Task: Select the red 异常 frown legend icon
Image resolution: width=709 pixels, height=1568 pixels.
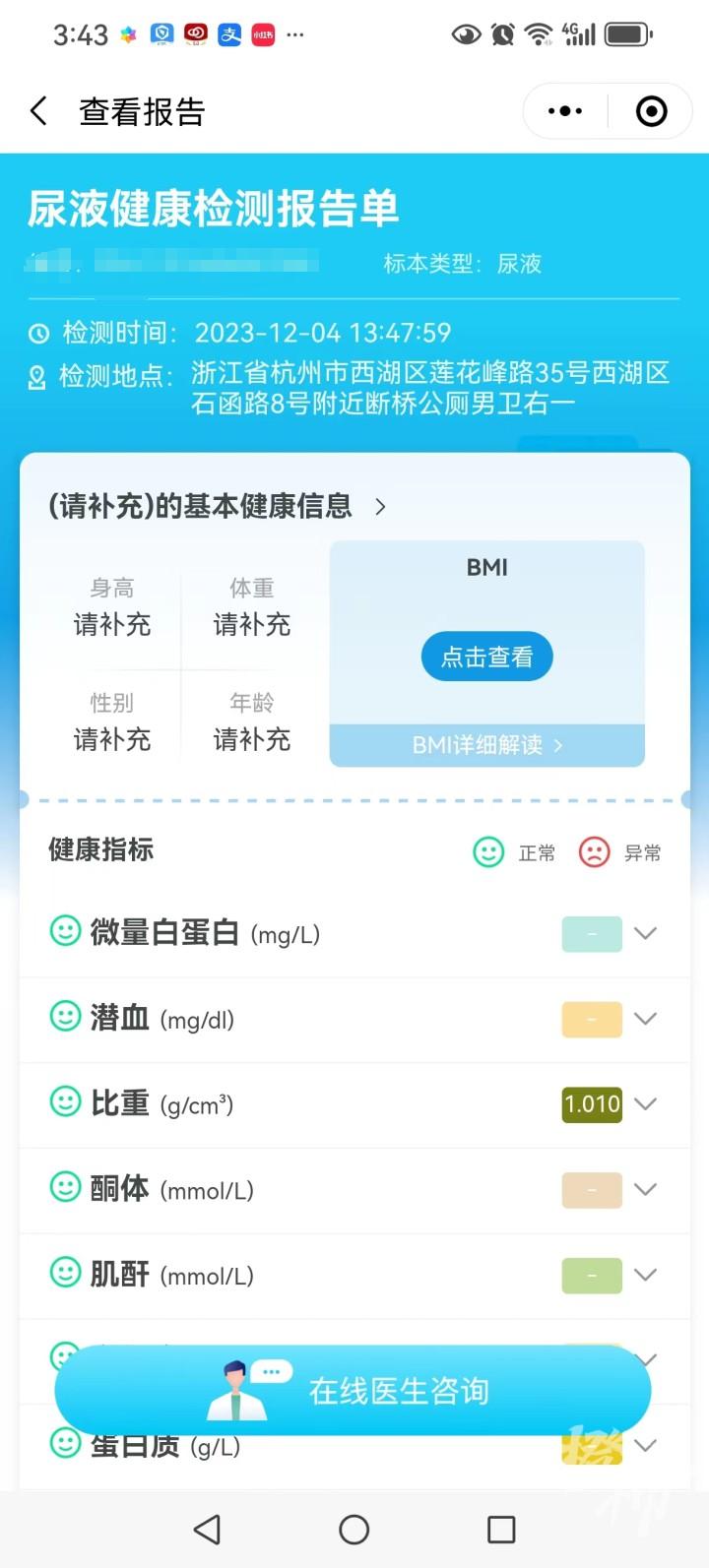Action: [x=594, y=851]
